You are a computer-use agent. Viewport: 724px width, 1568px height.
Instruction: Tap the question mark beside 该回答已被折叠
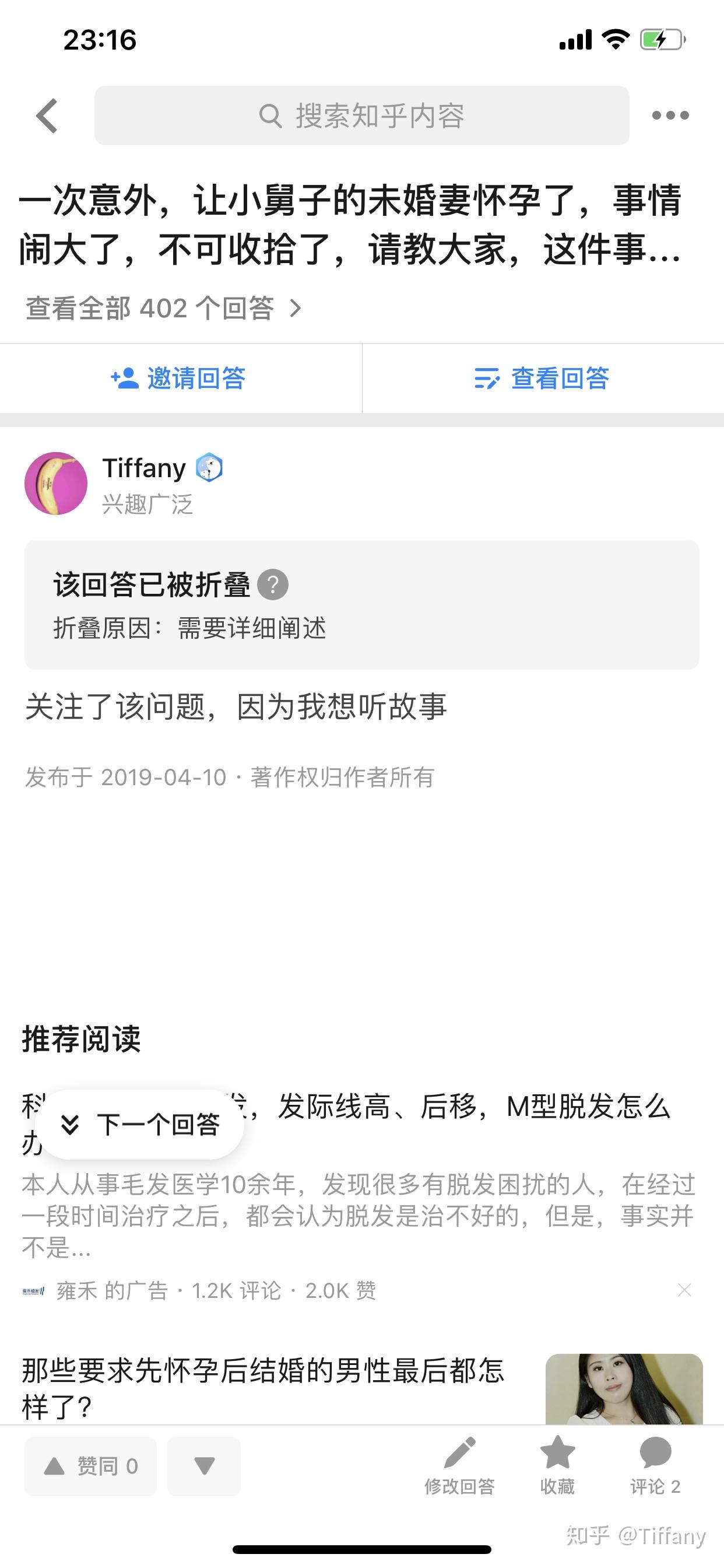coord(273,585)
